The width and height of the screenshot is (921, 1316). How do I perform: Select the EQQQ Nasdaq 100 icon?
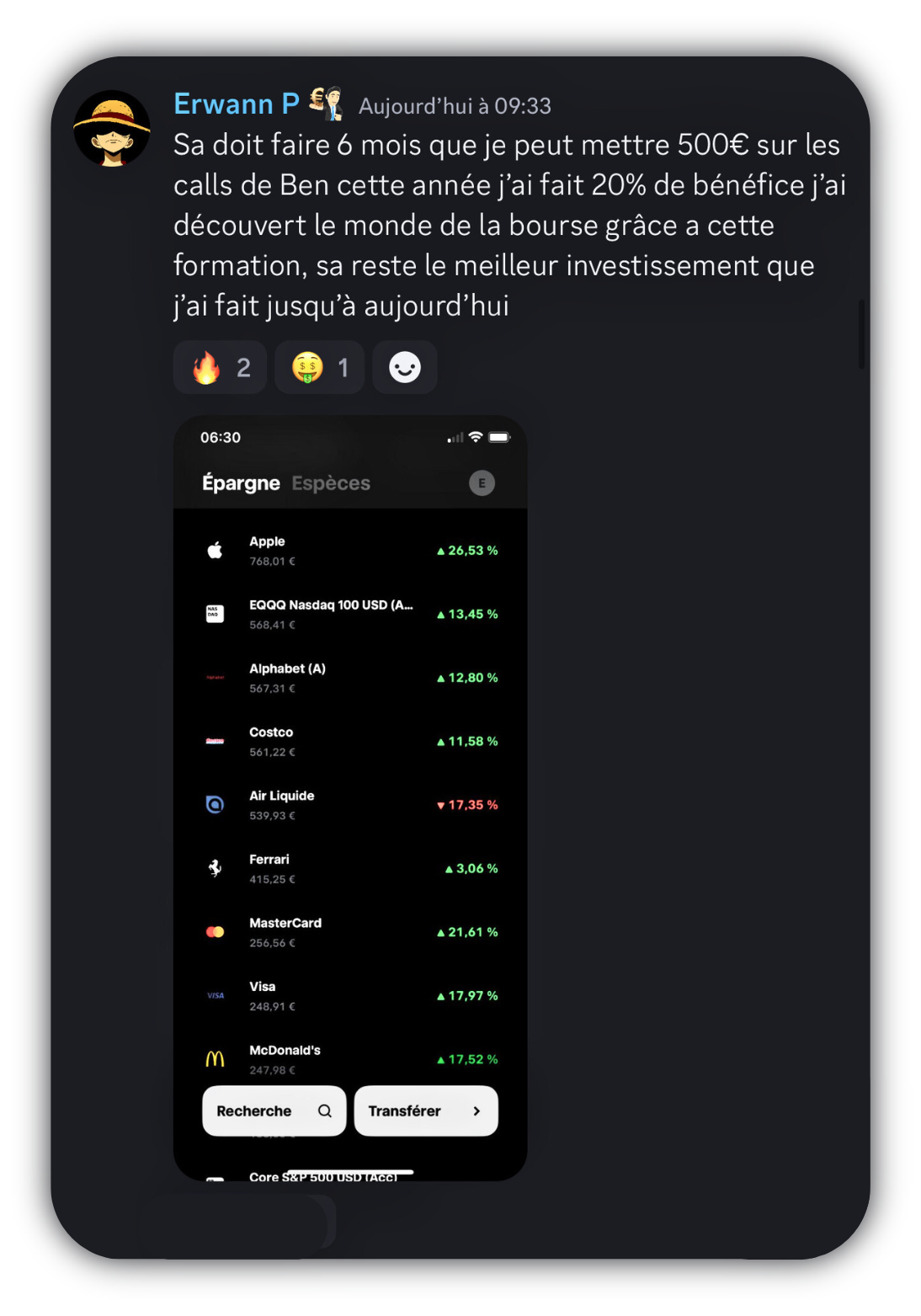[216, 613]
